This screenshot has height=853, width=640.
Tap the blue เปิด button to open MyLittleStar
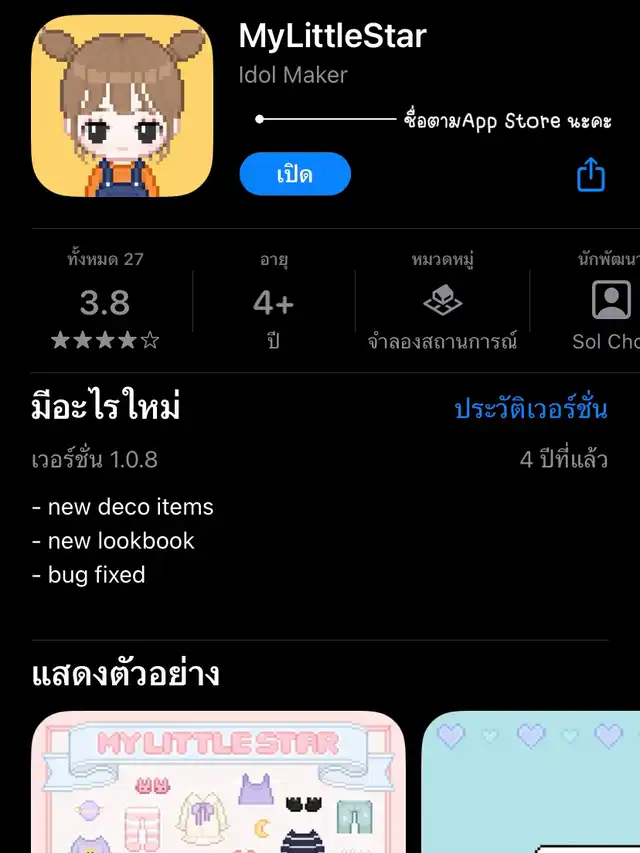(x=295, y=175)
